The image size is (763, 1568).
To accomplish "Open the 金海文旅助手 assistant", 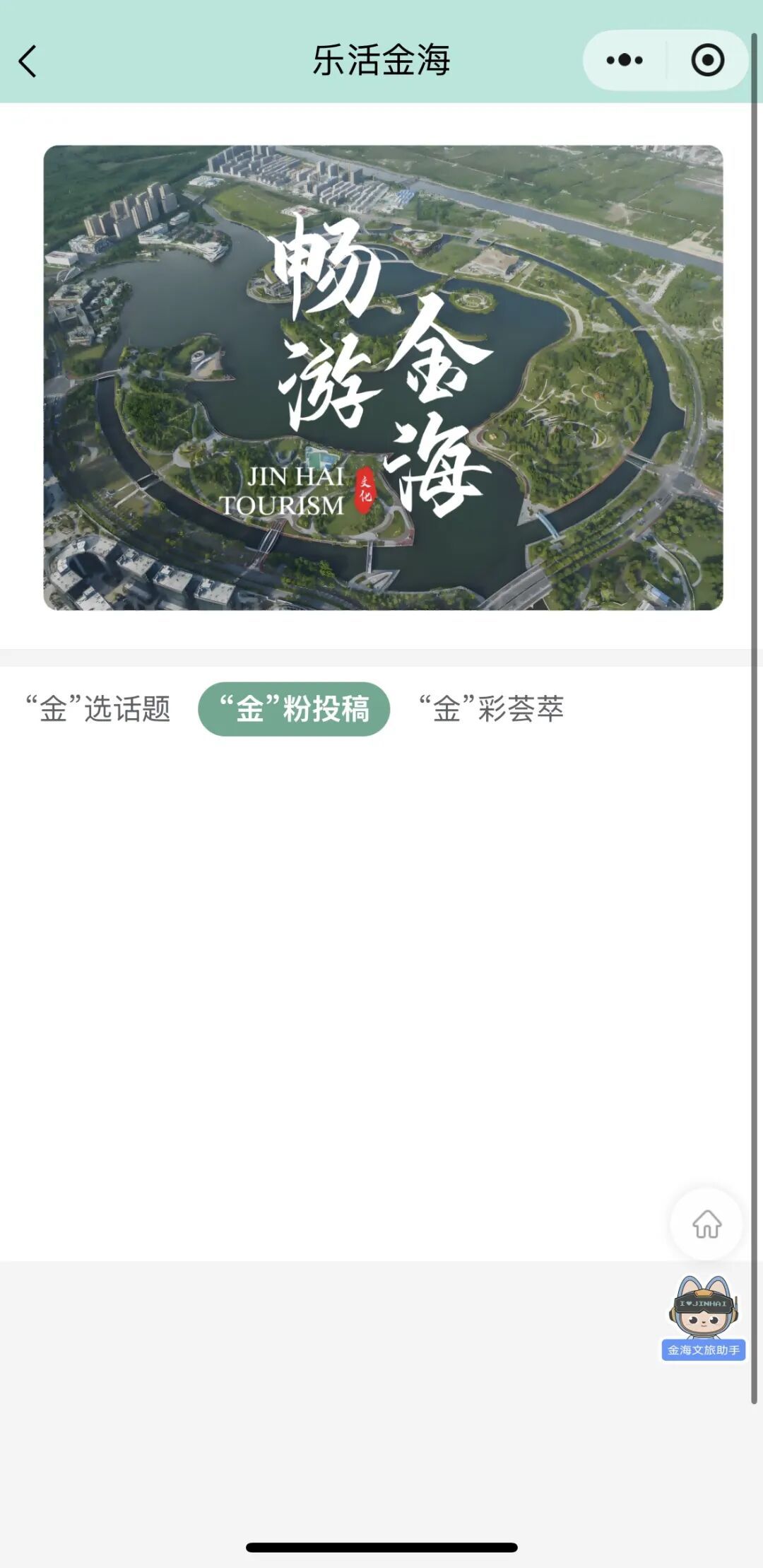I will point(703,1317).
